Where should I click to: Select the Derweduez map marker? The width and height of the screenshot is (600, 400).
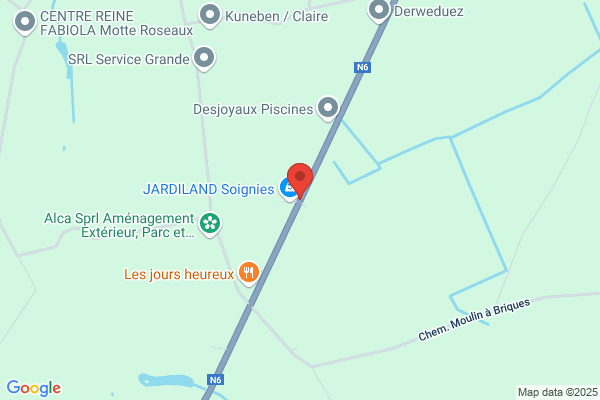pyautogui.click(x=379, y=10)
